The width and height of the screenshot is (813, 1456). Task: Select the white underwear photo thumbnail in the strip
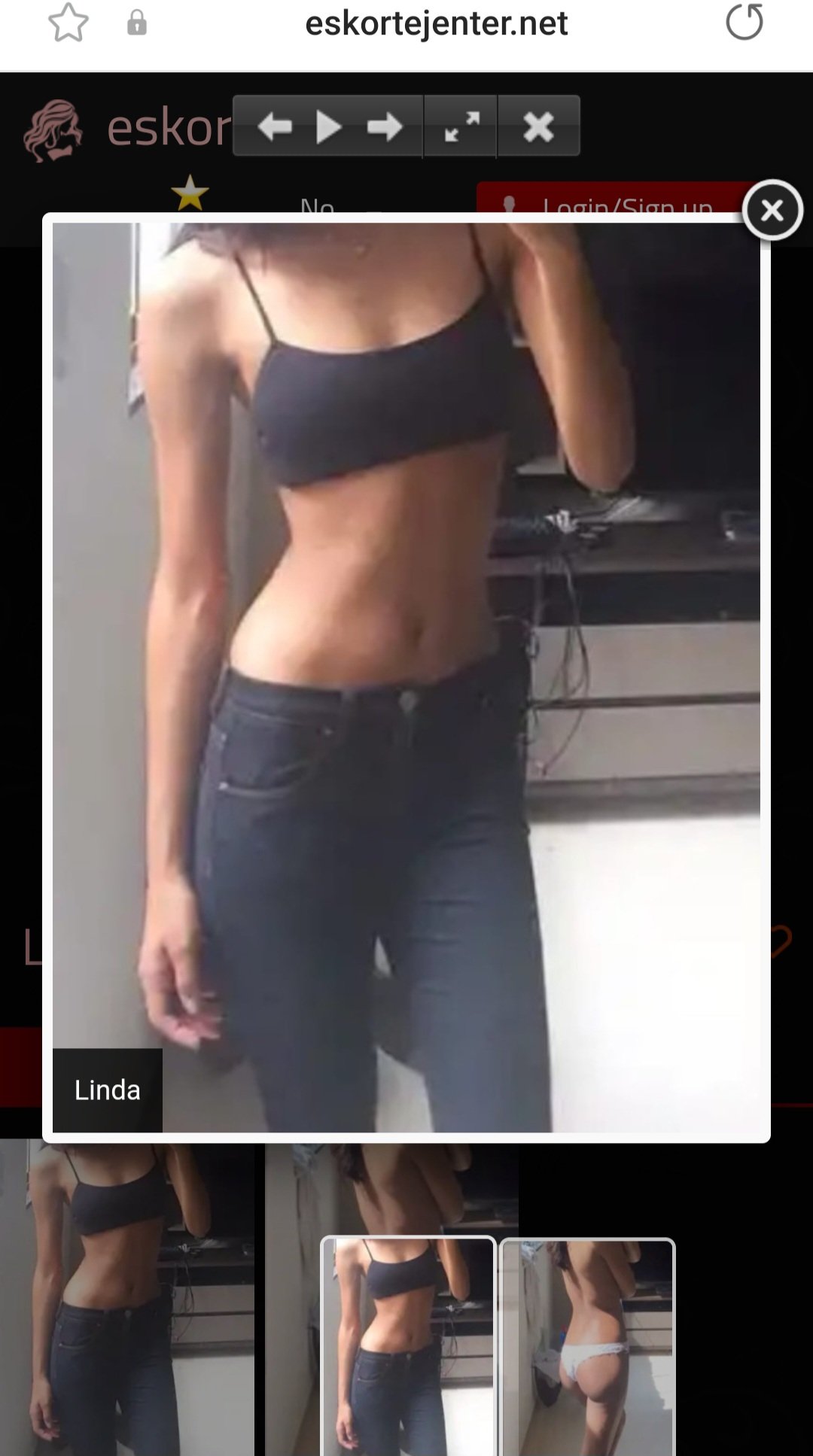(587, 1346)
